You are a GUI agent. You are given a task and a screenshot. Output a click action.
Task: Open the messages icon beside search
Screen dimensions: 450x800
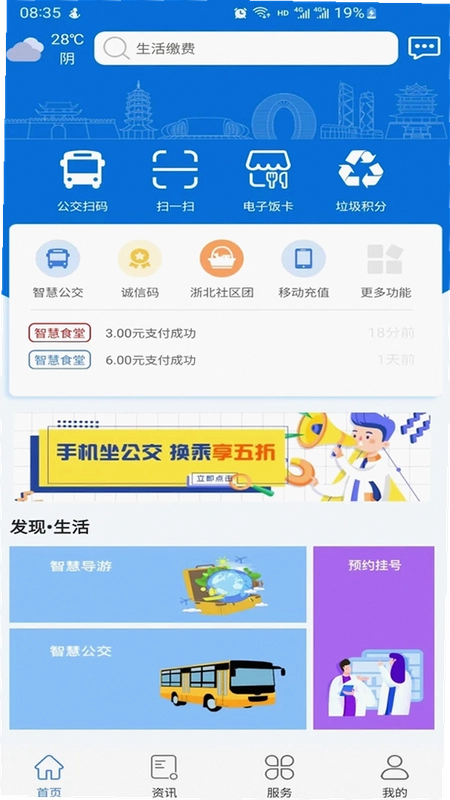coord(424,48)
